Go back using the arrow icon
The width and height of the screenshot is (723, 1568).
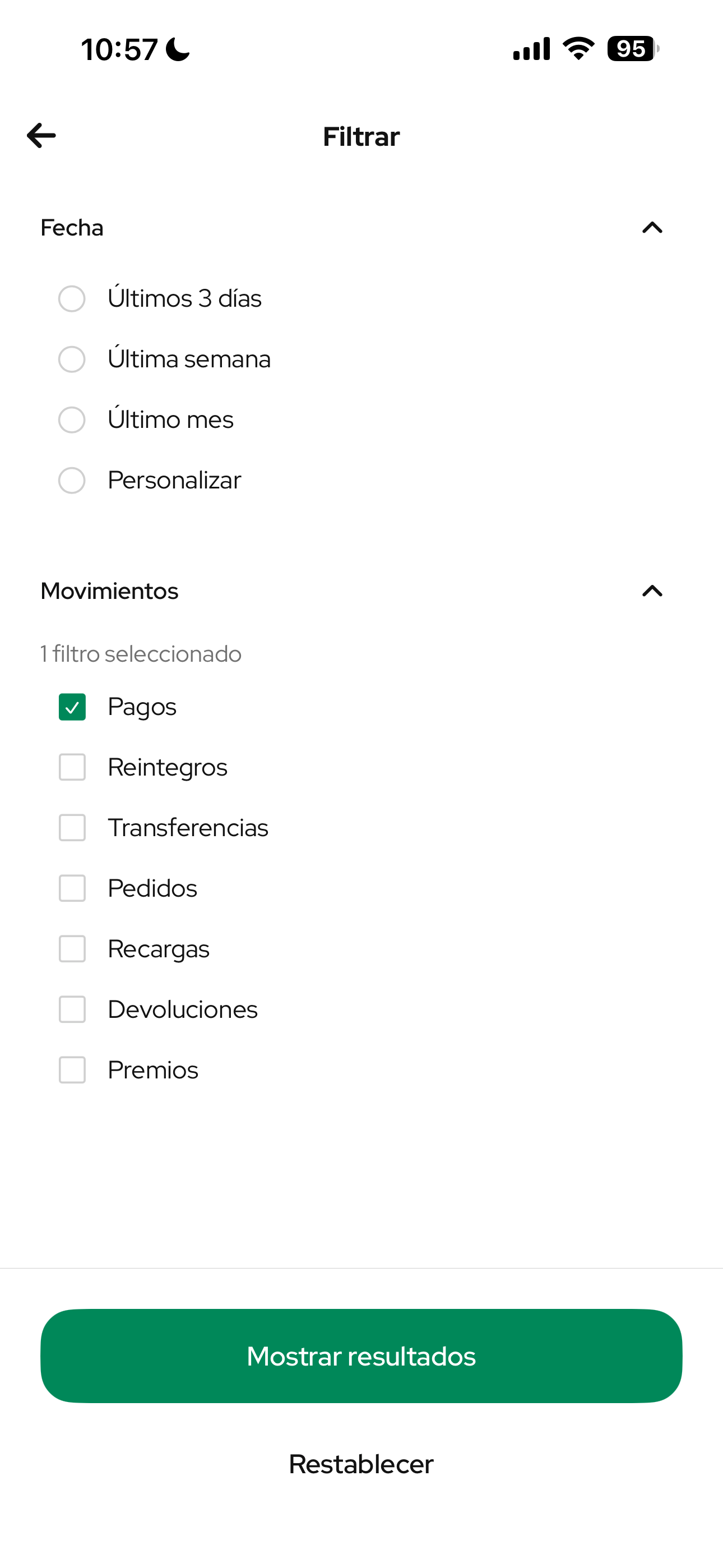[x=41, y=135]
